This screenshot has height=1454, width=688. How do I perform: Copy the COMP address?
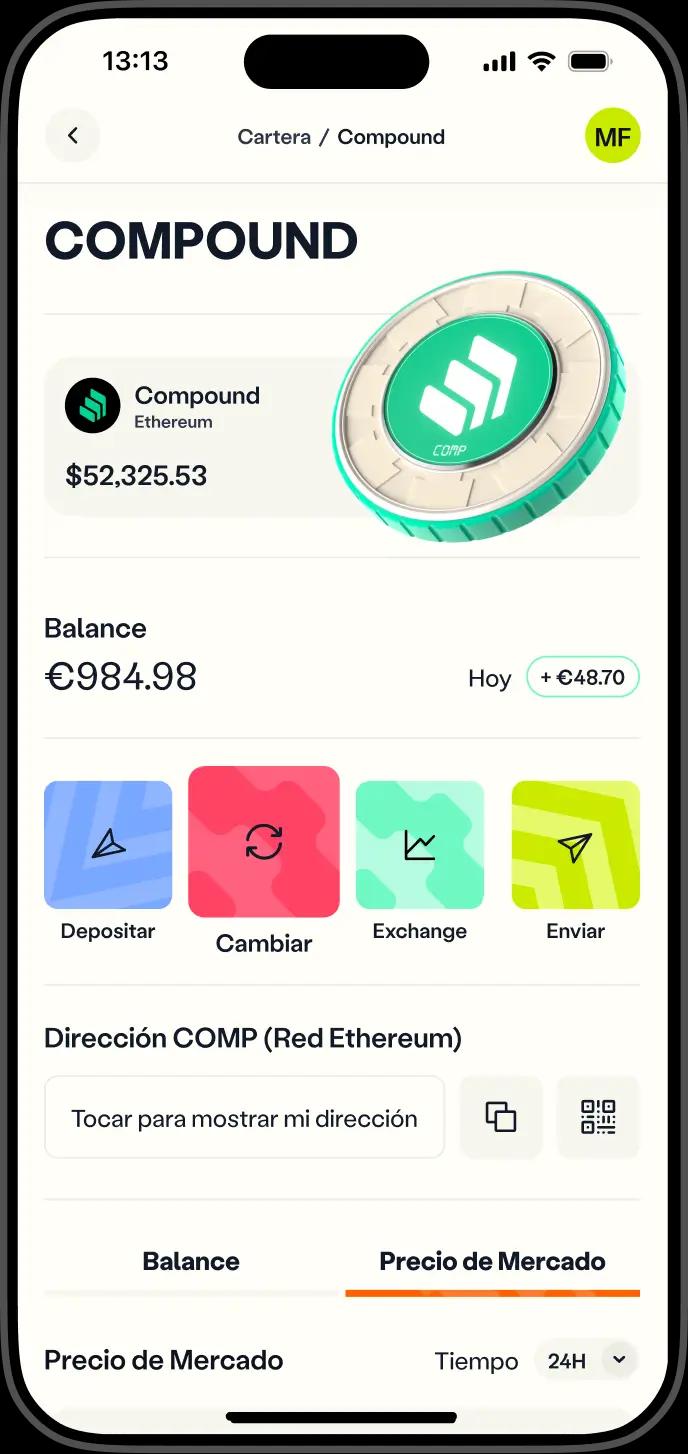[x=501, y=1117]
